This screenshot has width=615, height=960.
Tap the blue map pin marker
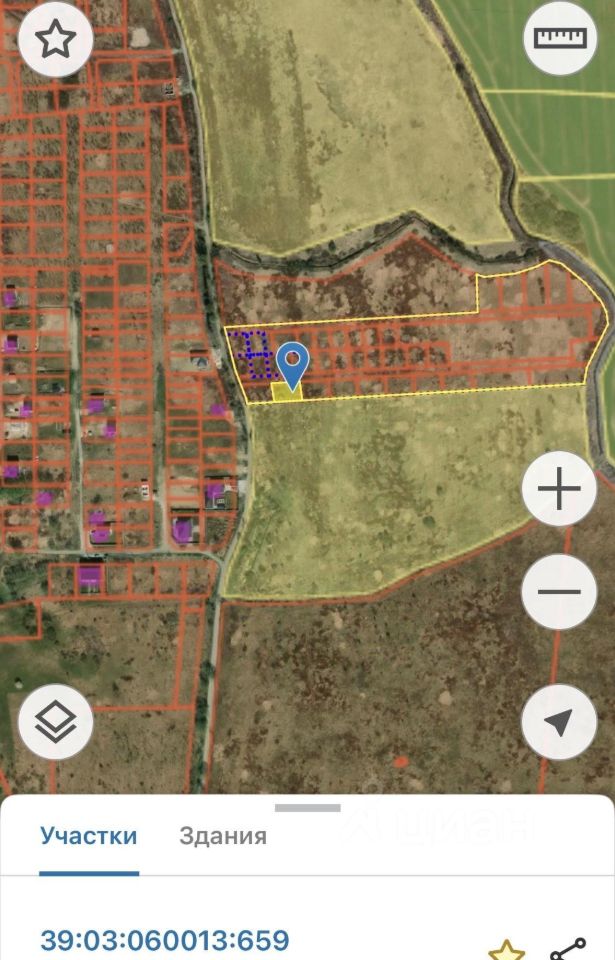292,365
